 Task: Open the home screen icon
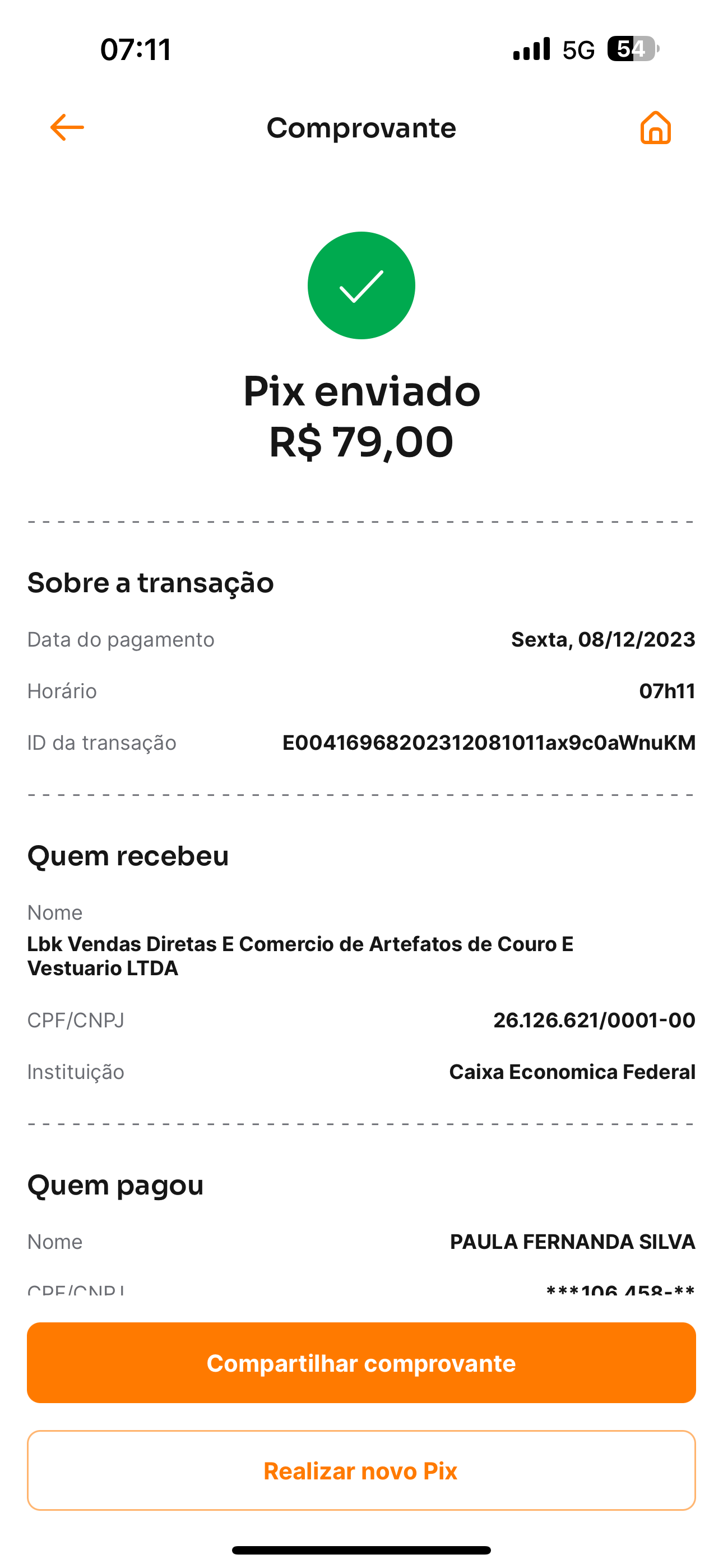point(655,128)
